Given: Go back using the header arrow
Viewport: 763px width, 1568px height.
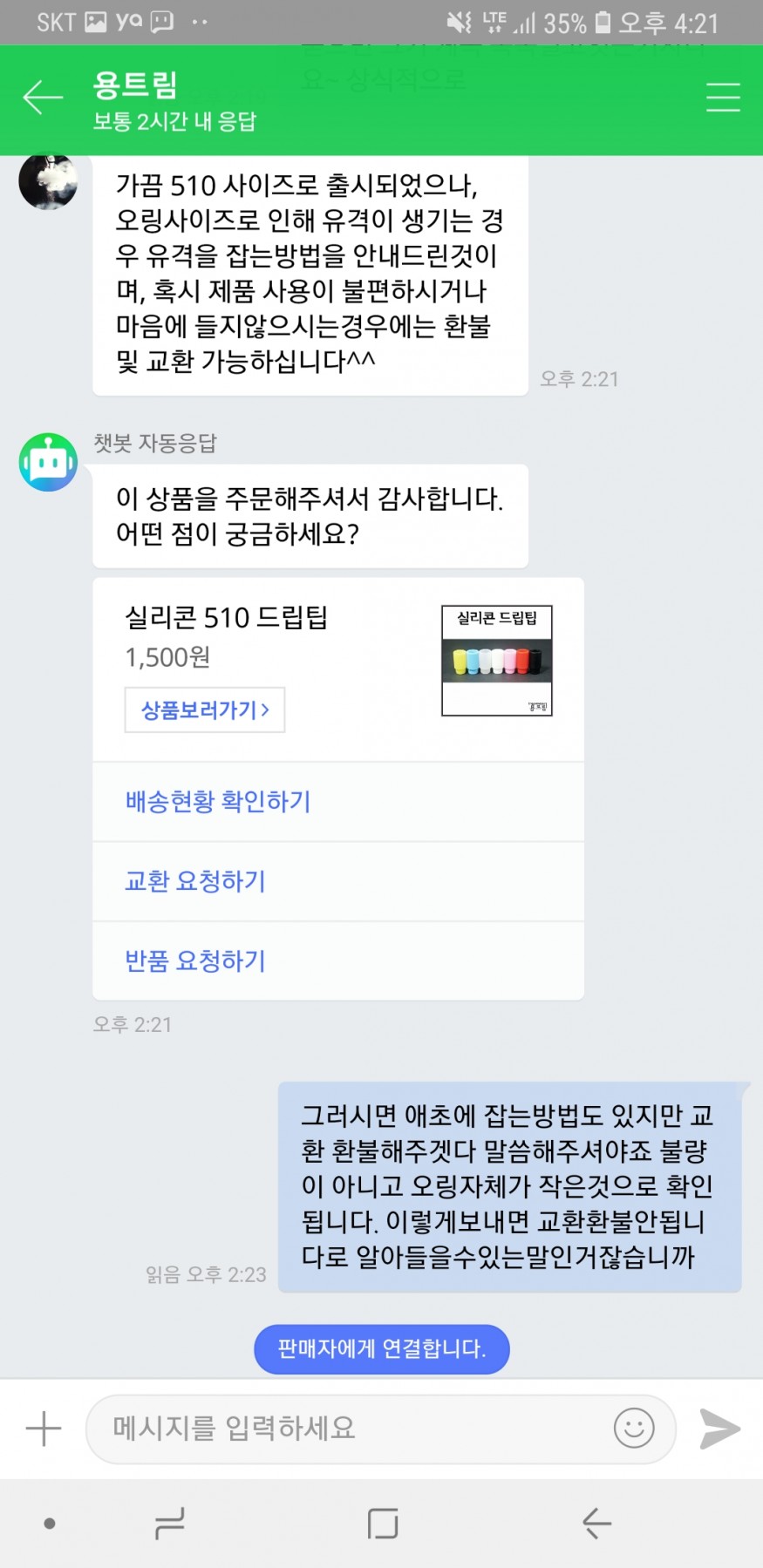Looking at the screenshot, I should (43, 98).
